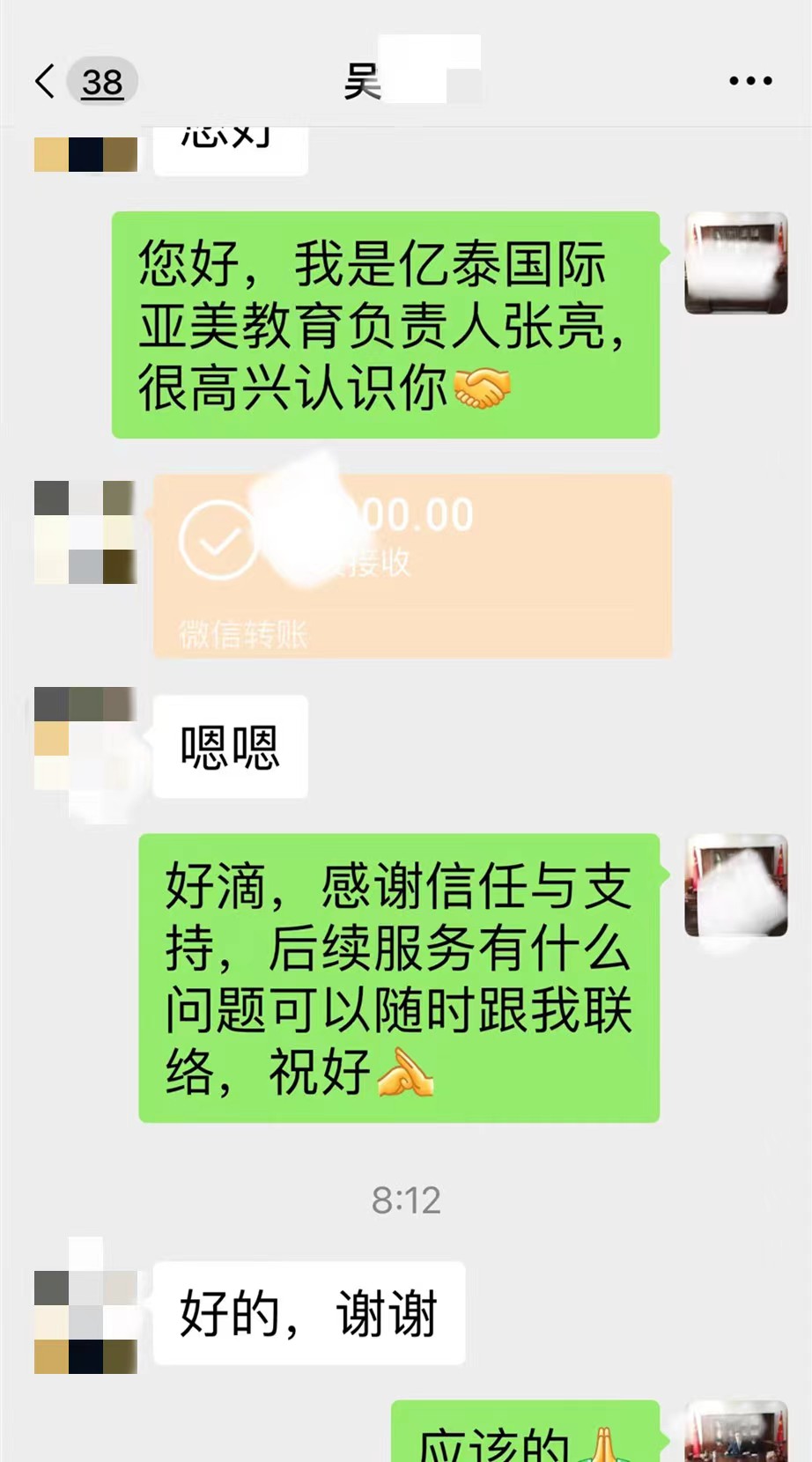Select the 您好 introduction message bubble
The height and width of the screenshot is (1462, 812).
tap(383, 321)
